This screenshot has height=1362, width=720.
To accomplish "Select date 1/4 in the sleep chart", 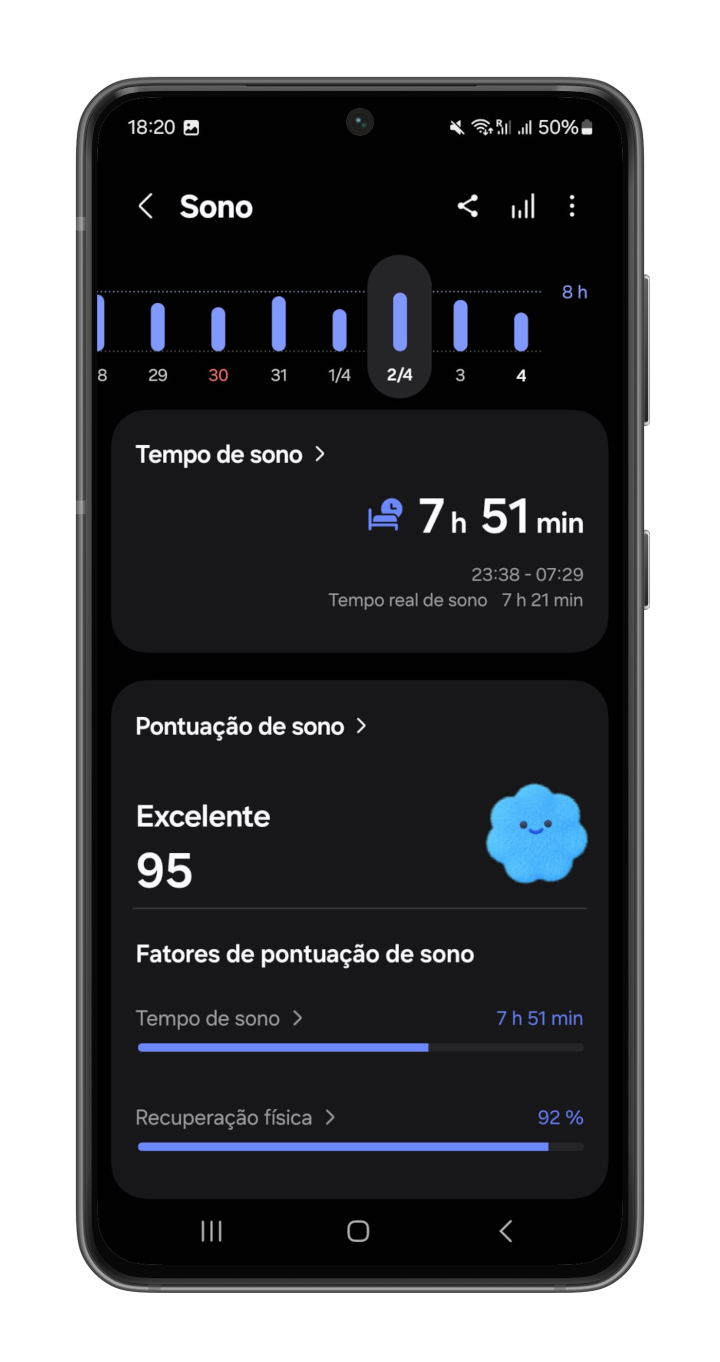I will tap(339, 340).
